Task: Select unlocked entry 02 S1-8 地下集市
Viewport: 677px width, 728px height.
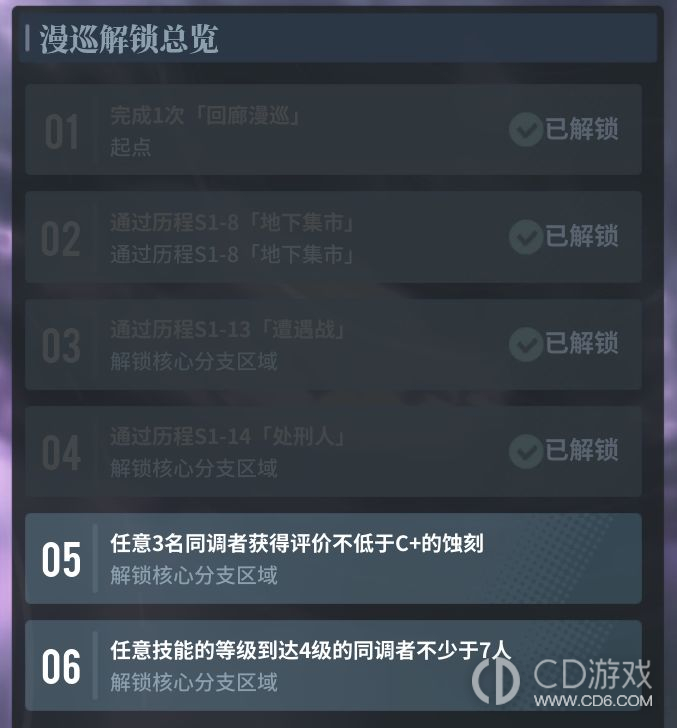Action: [x=333, y=238]
